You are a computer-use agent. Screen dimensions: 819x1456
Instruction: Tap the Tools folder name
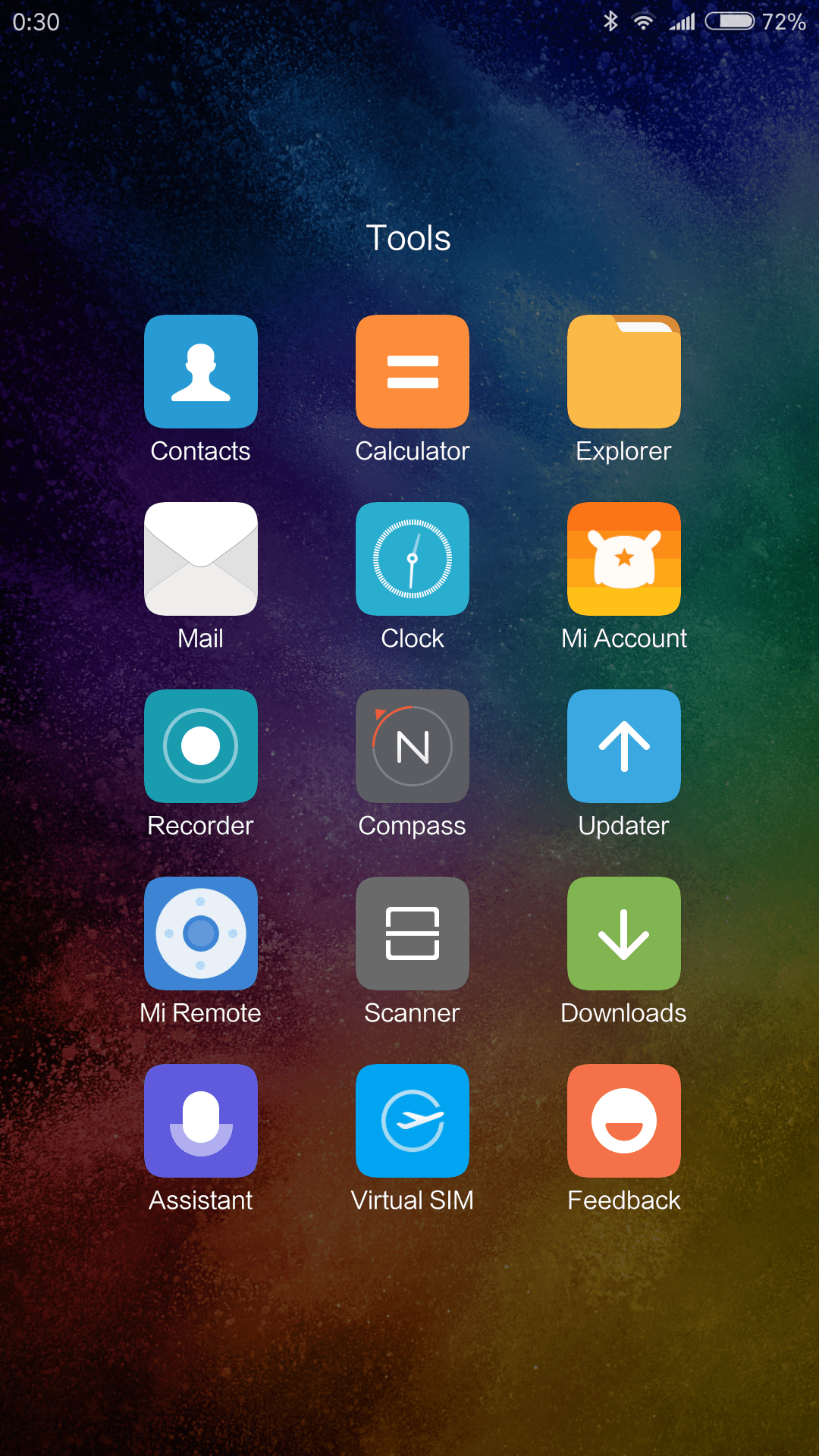pos(409,238)
